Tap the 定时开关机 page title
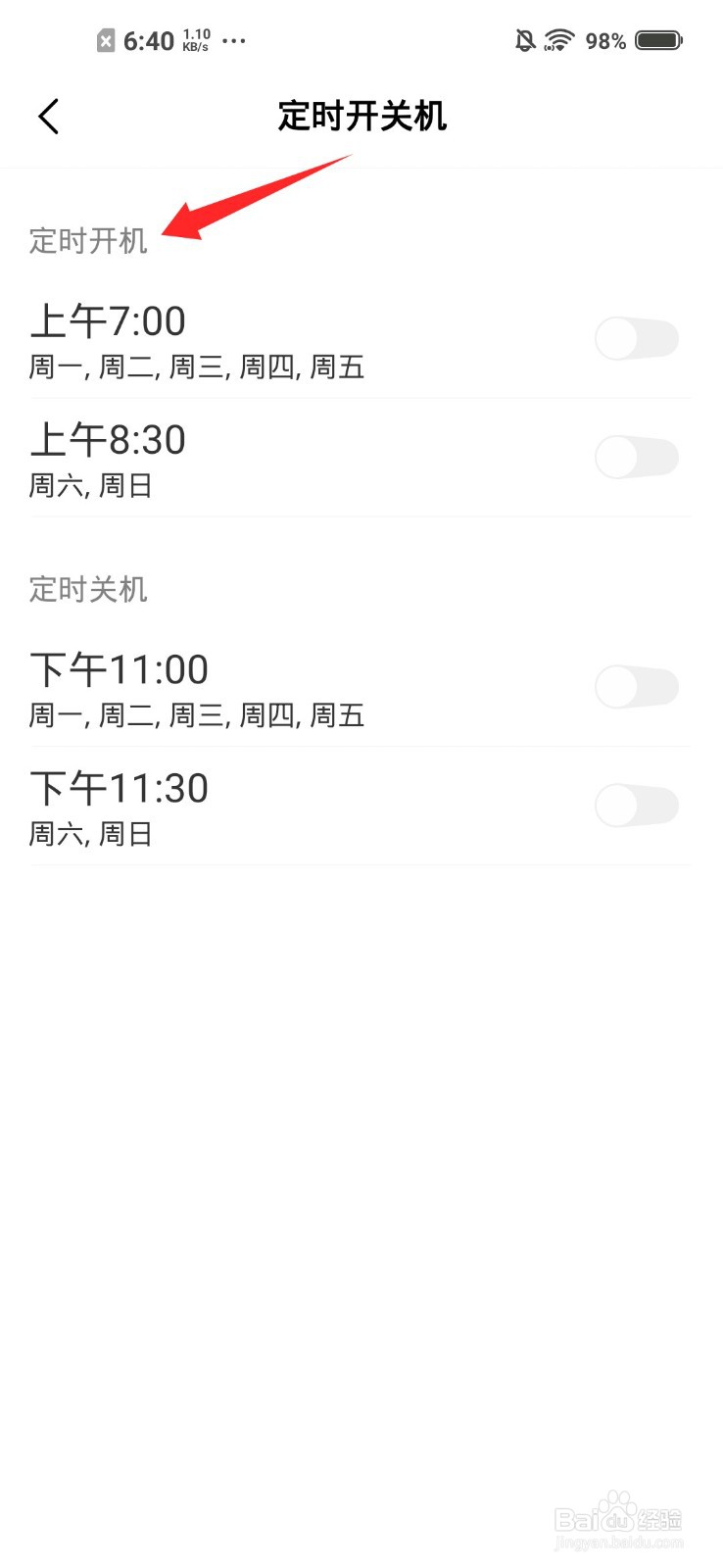723x1568 pixels. (361, 116)
